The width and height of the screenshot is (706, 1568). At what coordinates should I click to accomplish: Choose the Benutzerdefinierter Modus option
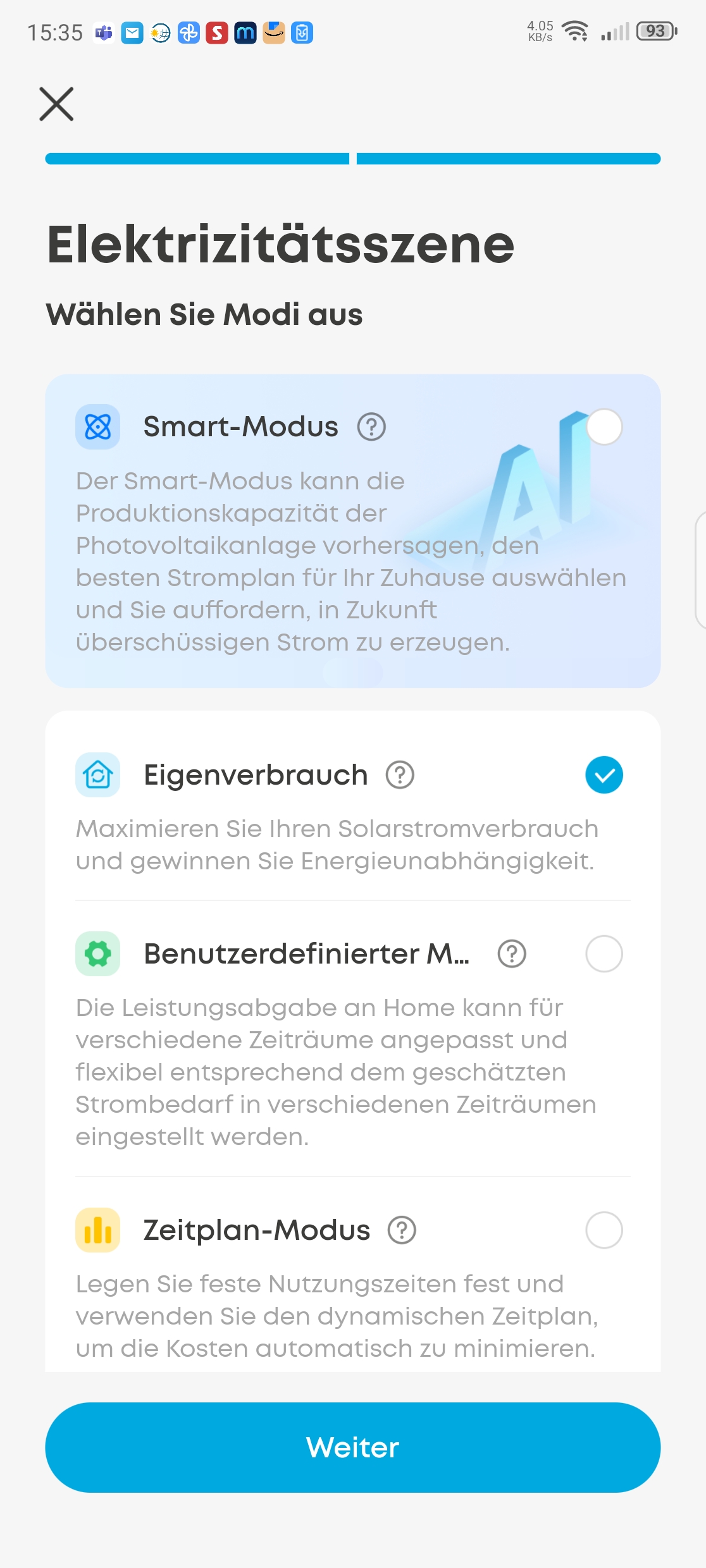(x=604, y=953)
